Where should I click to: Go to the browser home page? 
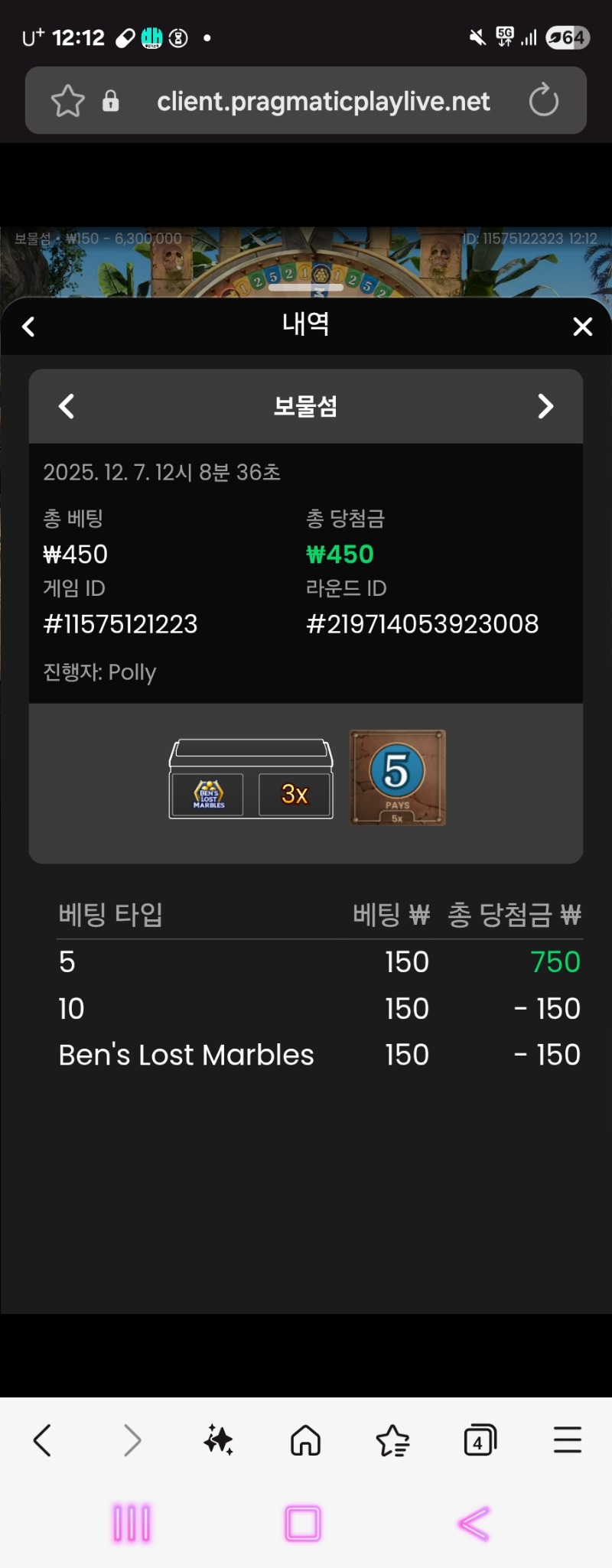click(x=305, y=1440)
